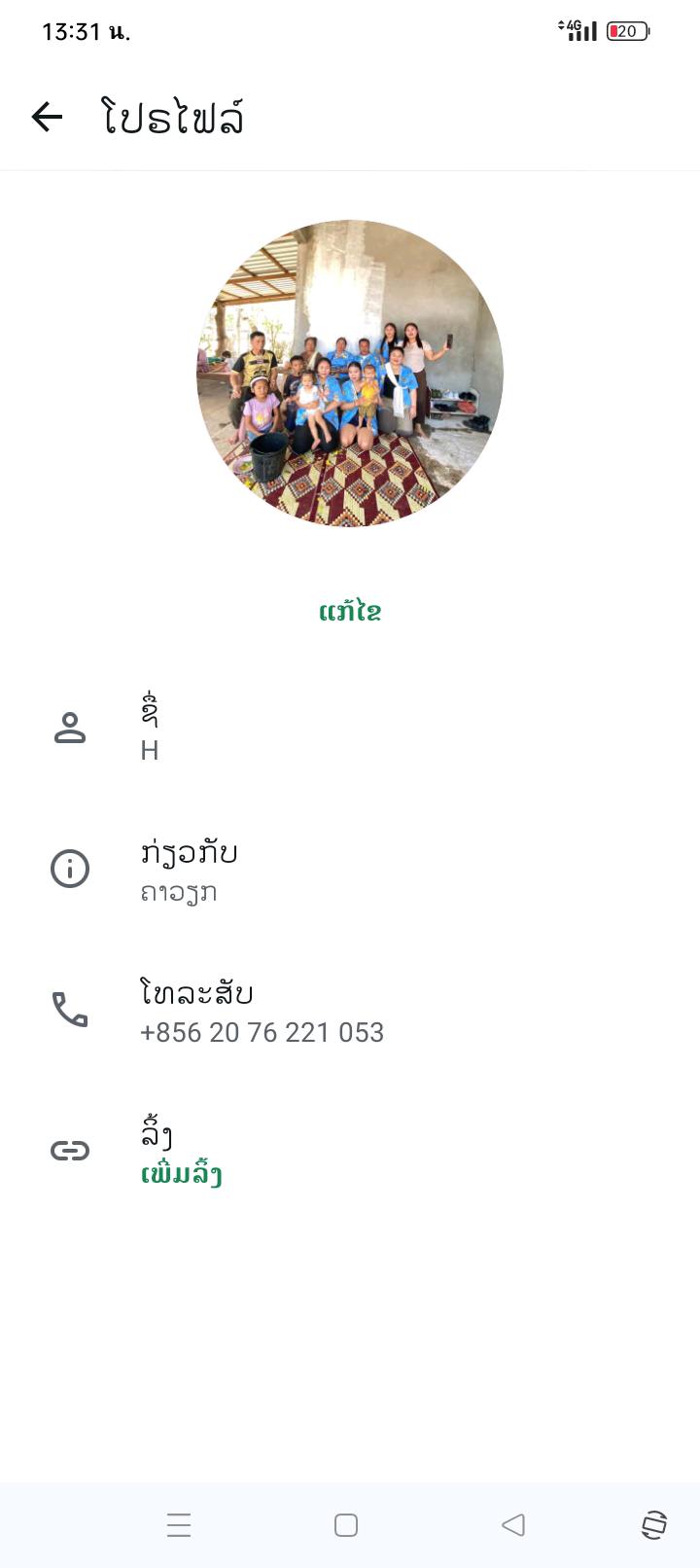Edit the ຊື່ name row
The width and height of the screenshot is (700, 1568).
pos(350,728)
